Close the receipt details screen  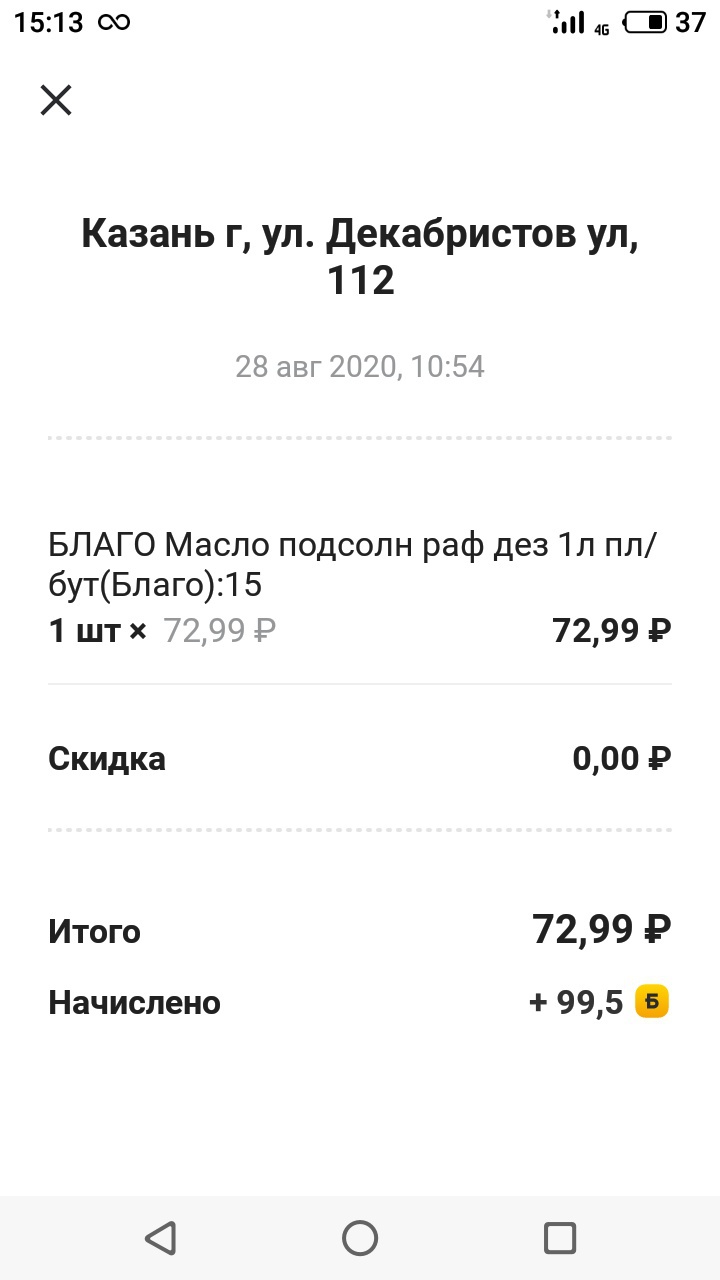[x=56, y=100]
